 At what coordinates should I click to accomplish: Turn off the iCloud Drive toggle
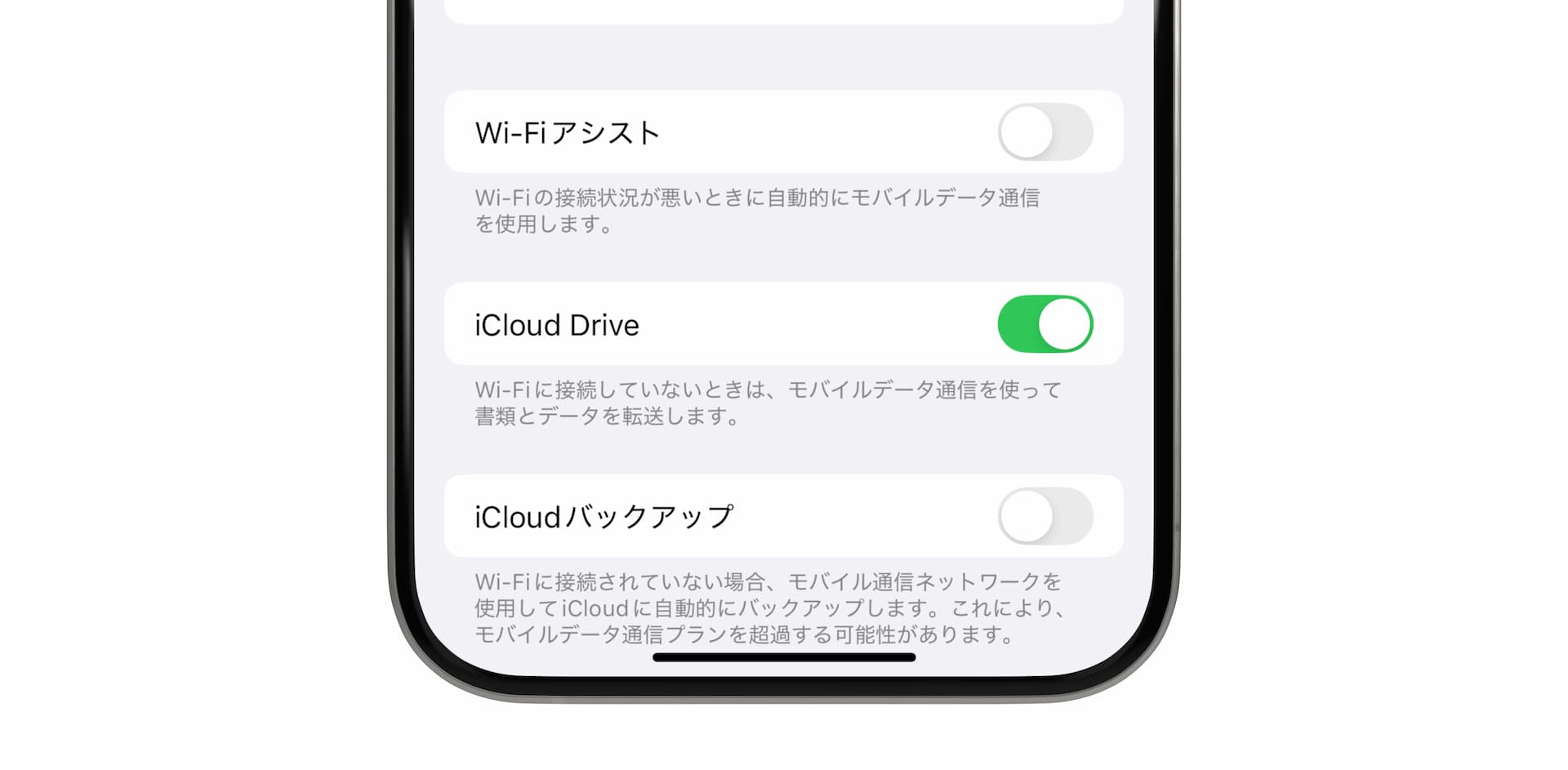pyautogui.click(x=1045, y=324)
